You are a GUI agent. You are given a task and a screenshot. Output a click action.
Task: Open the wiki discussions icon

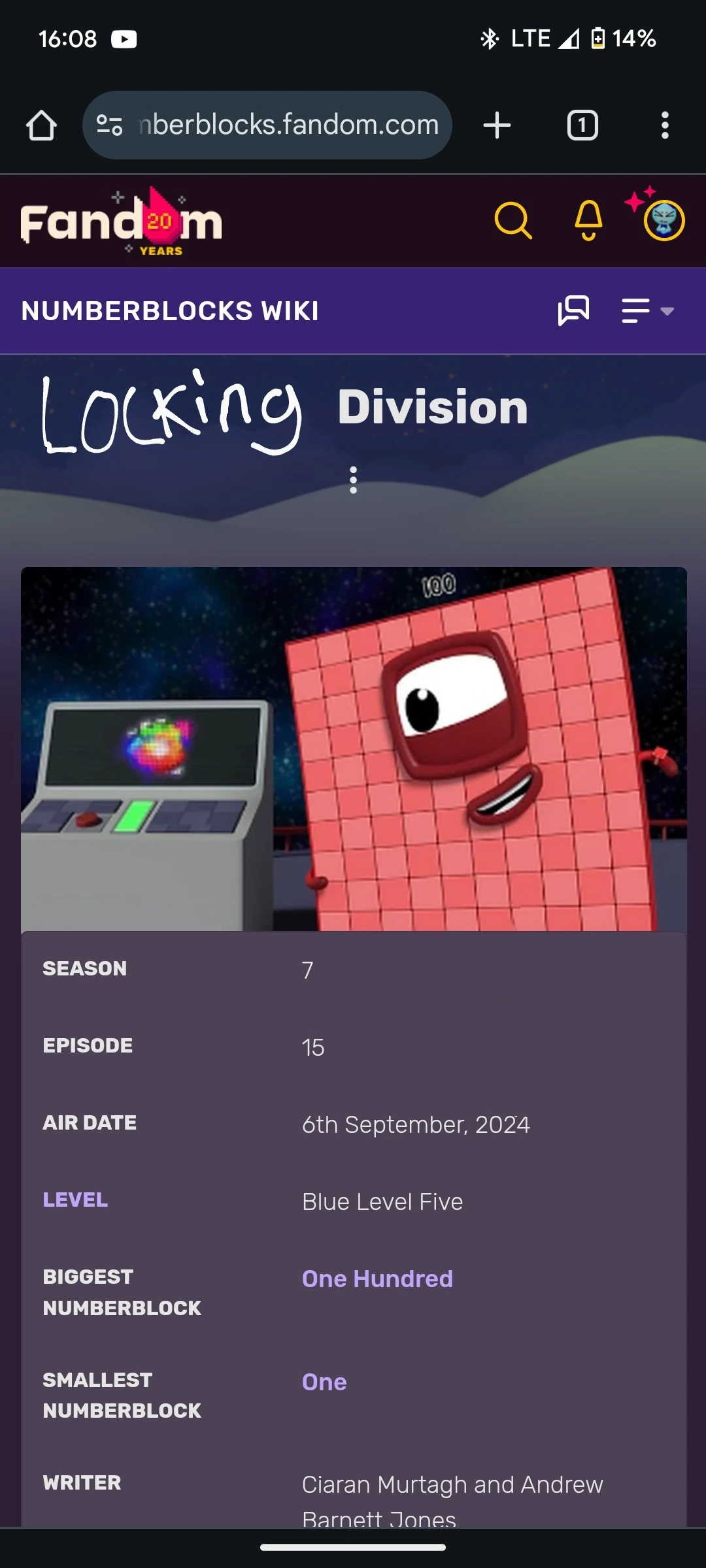[x=573, y=310]
